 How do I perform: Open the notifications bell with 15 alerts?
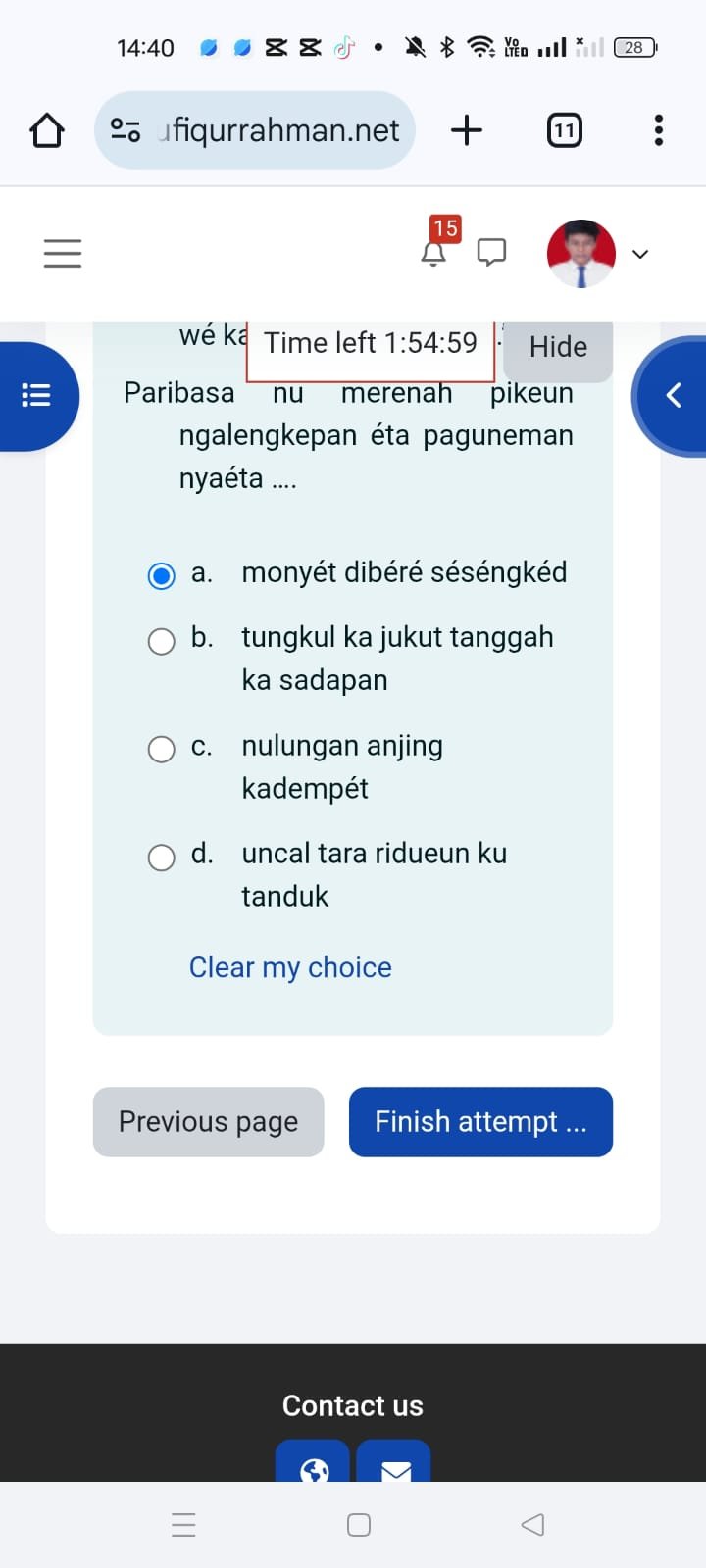click(433, 253)
